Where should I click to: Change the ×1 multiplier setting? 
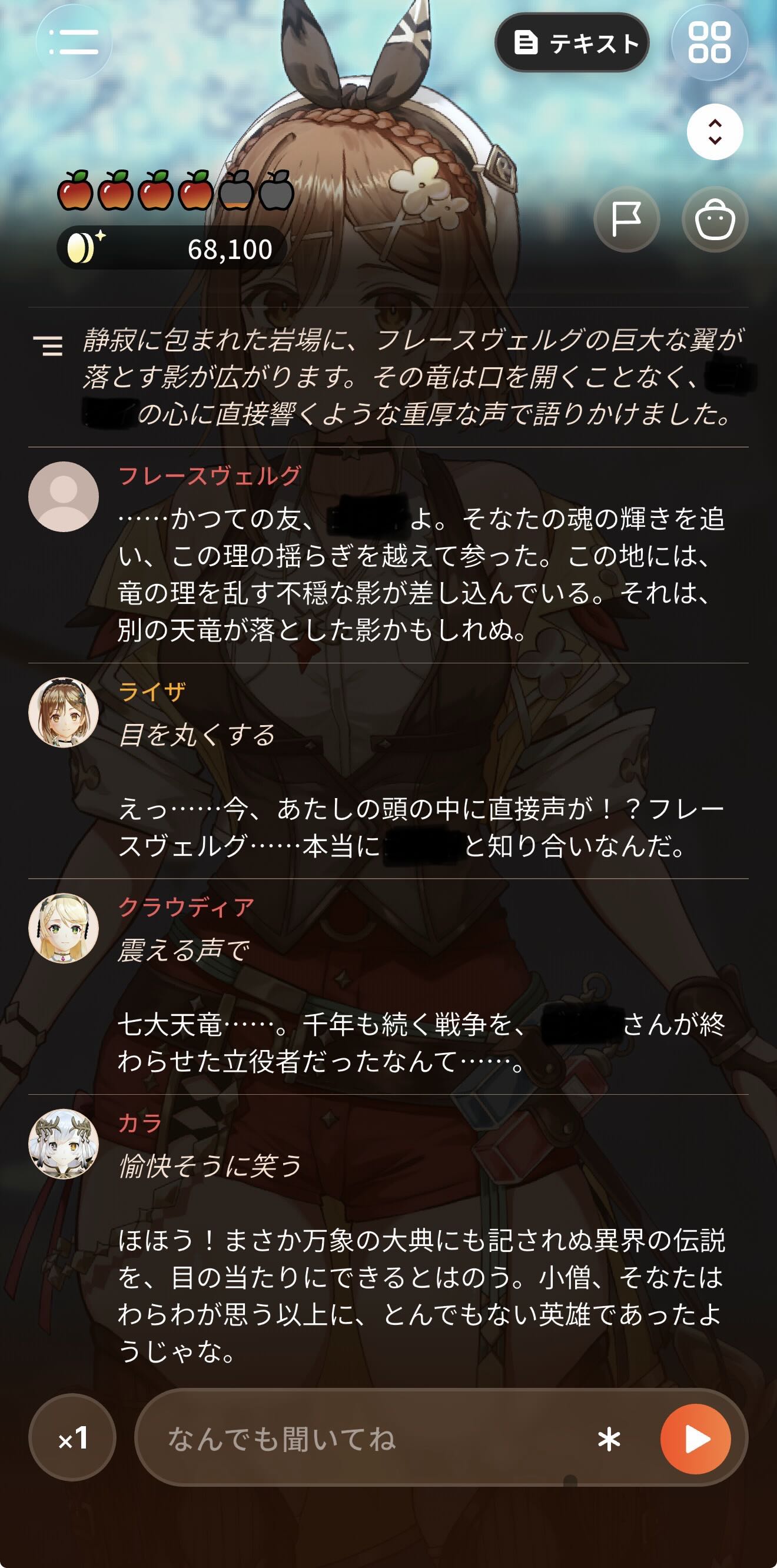72,1439
